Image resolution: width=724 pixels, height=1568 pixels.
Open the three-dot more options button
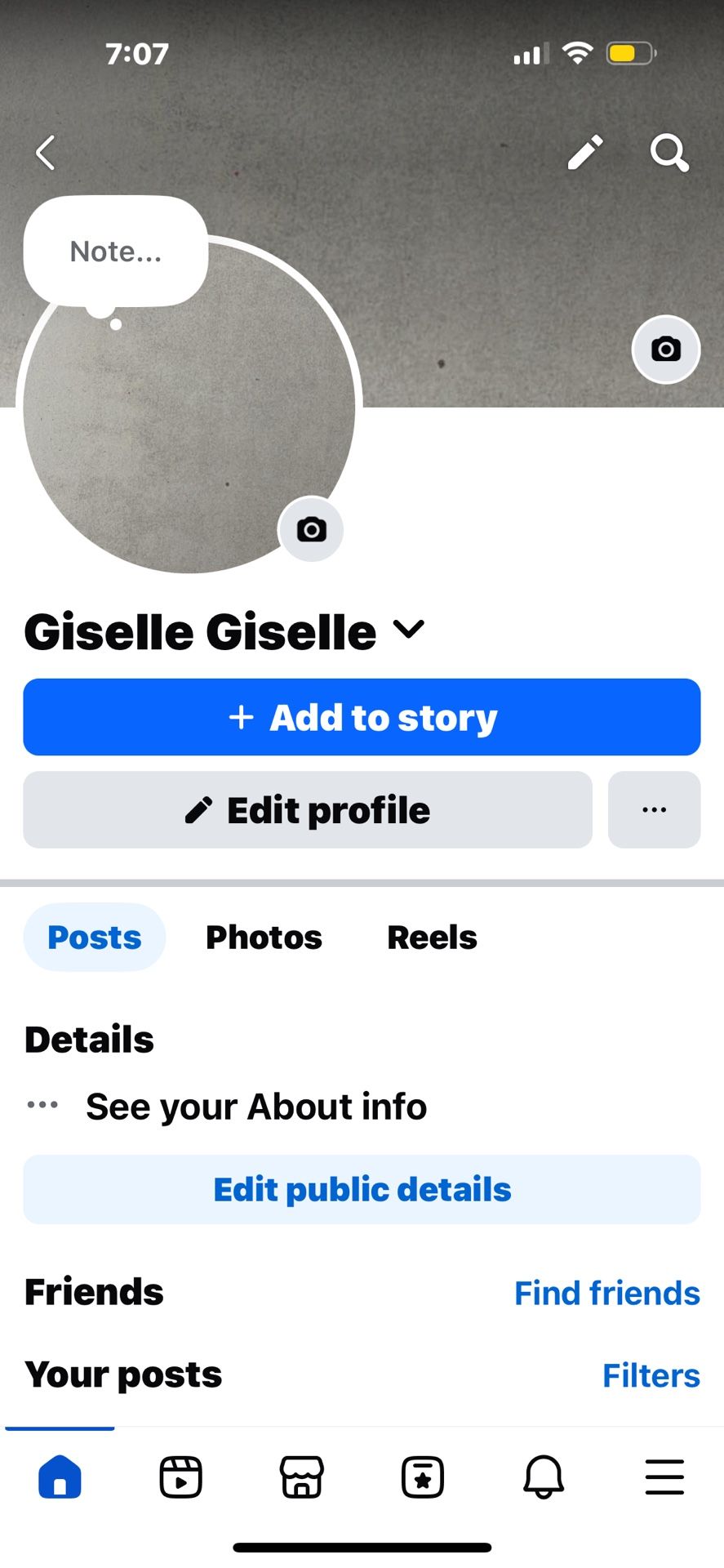(654, 810)
